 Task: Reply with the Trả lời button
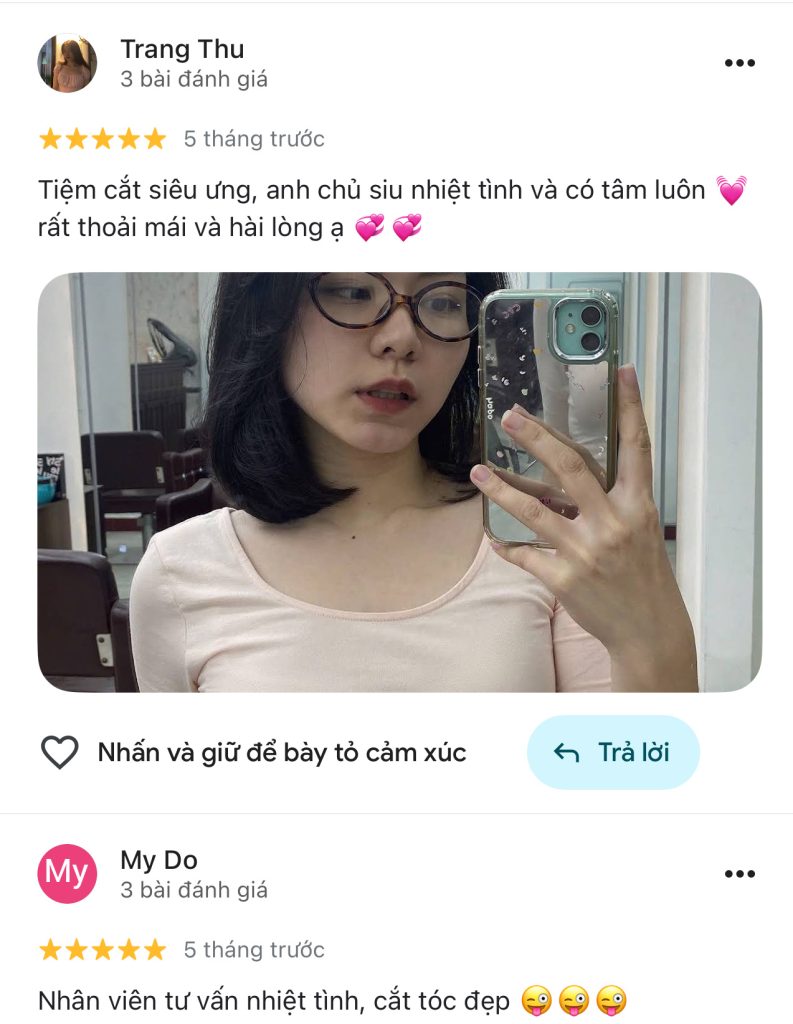pos(613,752)
